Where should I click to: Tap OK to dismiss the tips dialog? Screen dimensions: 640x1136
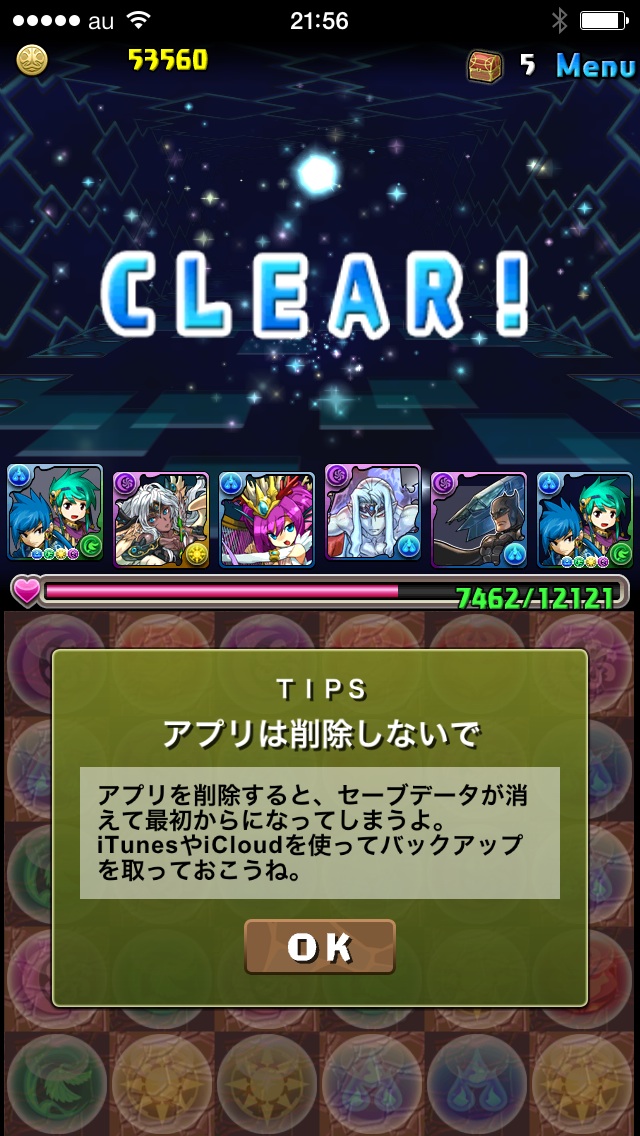click(320, 946)
